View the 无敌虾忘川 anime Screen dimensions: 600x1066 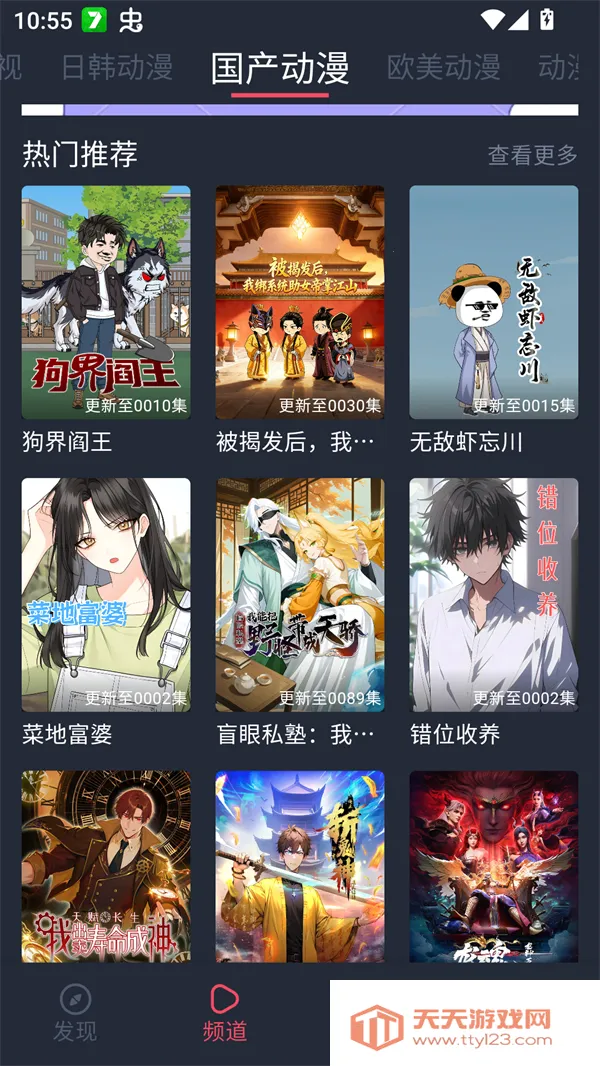tap(494, 302)
